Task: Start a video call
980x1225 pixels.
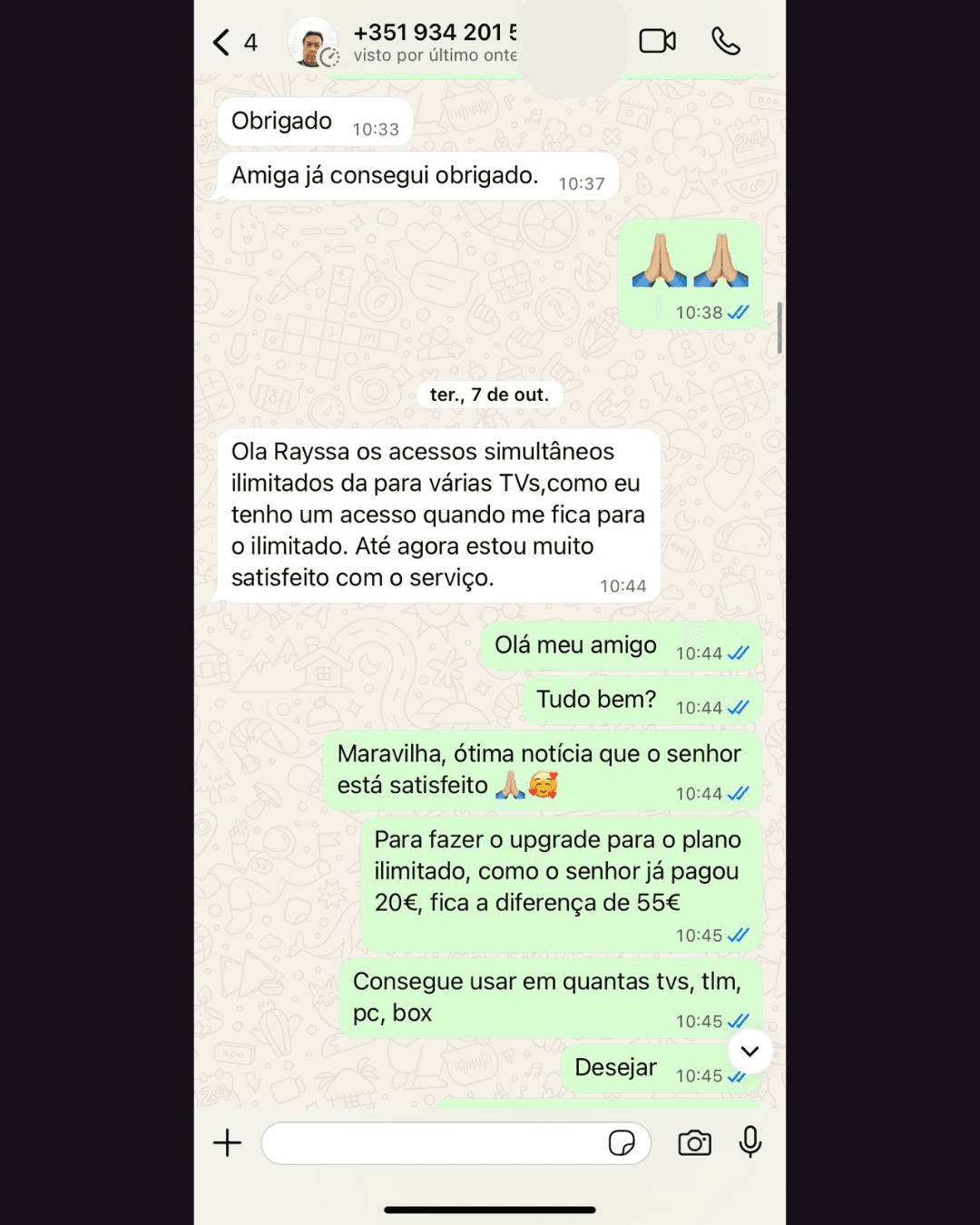Action: [657, 42]
